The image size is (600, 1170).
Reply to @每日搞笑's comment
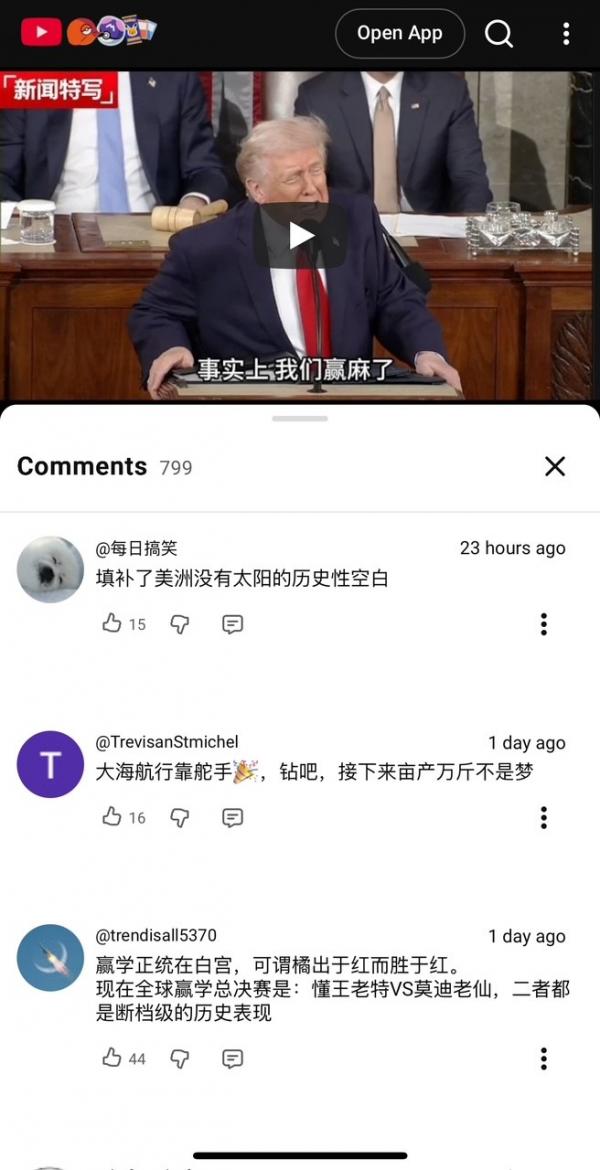pyautogui.click(x=232, y=624)
